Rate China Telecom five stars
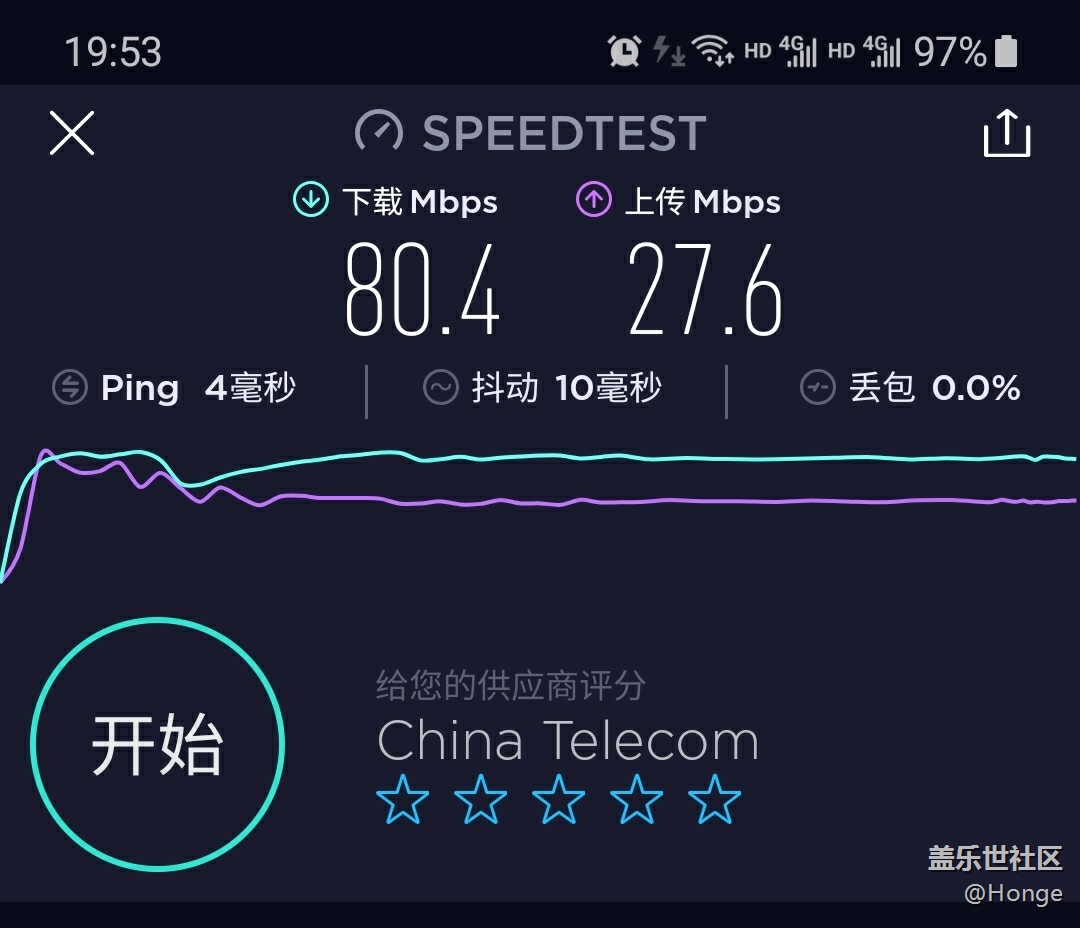 [x=714, y=799]
